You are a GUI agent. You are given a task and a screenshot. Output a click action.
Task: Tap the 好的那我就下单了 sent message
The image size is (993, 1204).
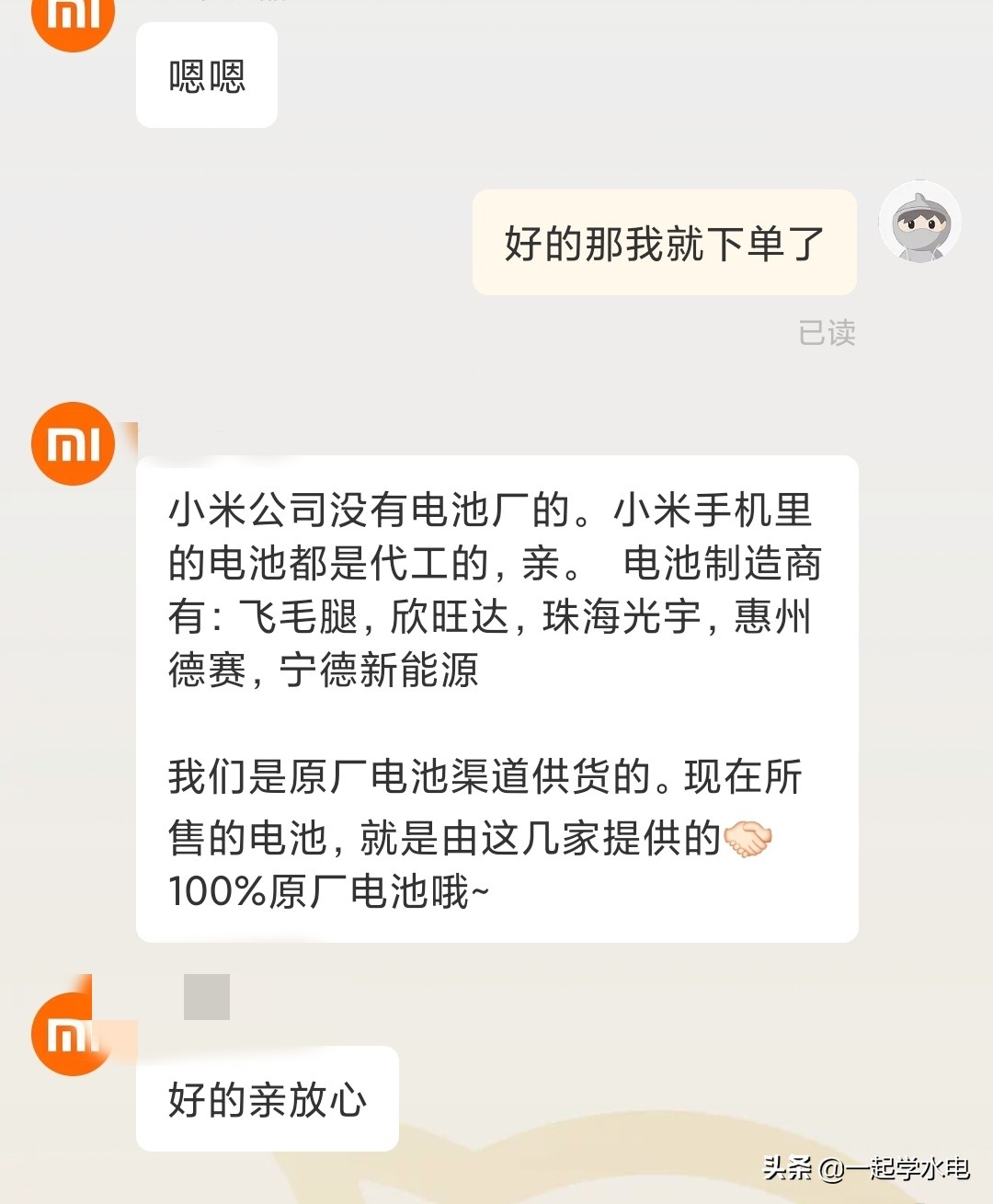click(x=664, y=243)
